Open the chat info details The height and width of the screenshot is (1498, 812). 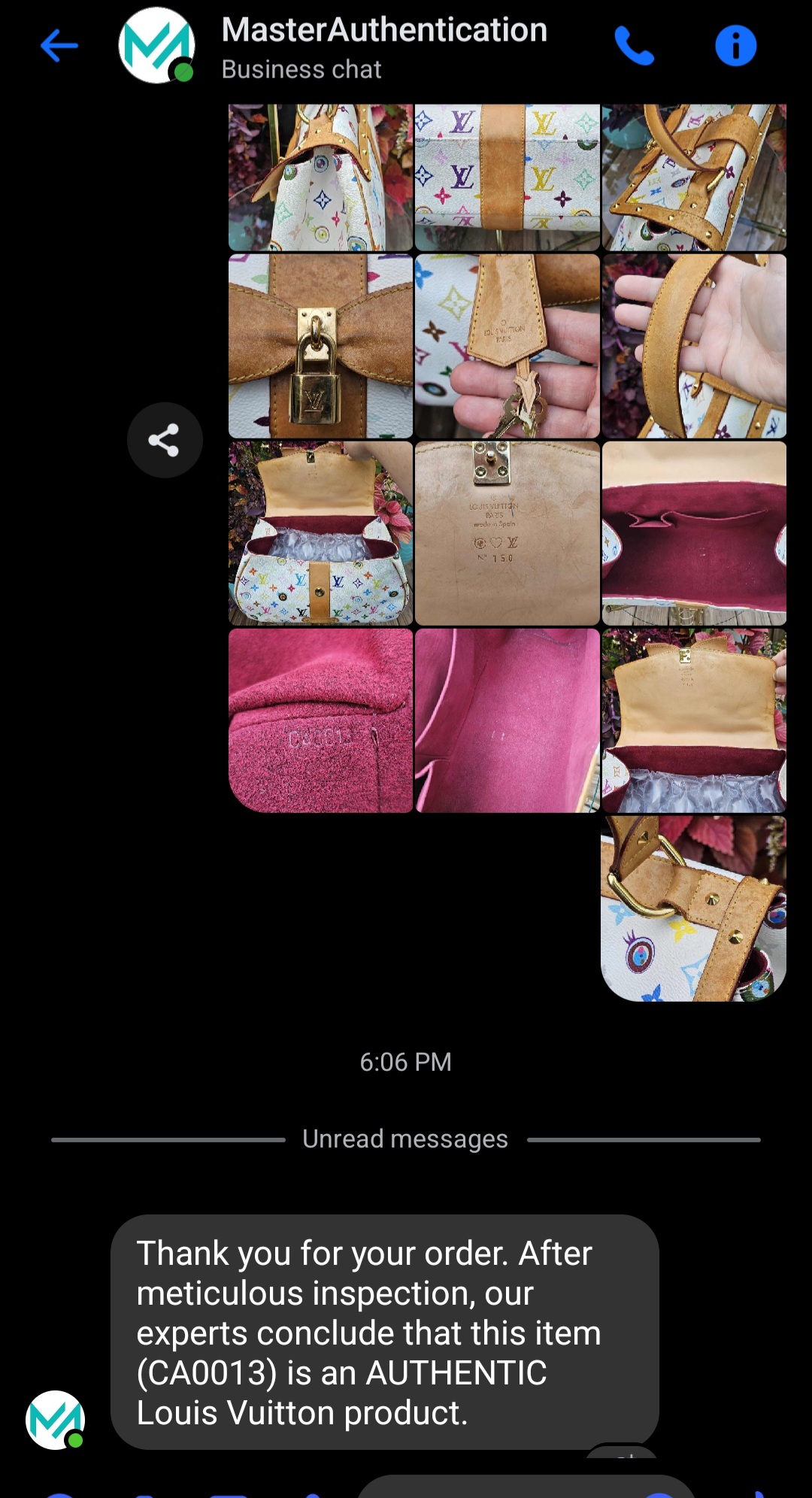coord(735,46)
